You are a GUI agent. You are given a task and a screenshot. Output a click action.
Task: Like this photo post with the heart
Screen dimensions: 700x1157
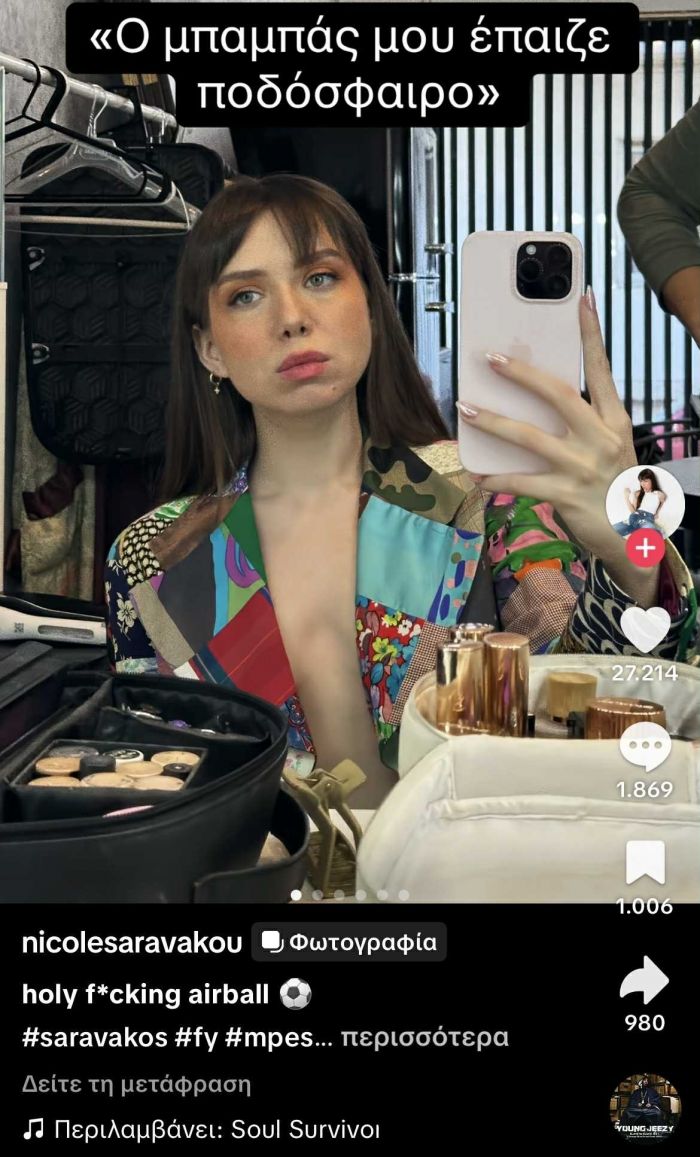(x=645, y=632)
